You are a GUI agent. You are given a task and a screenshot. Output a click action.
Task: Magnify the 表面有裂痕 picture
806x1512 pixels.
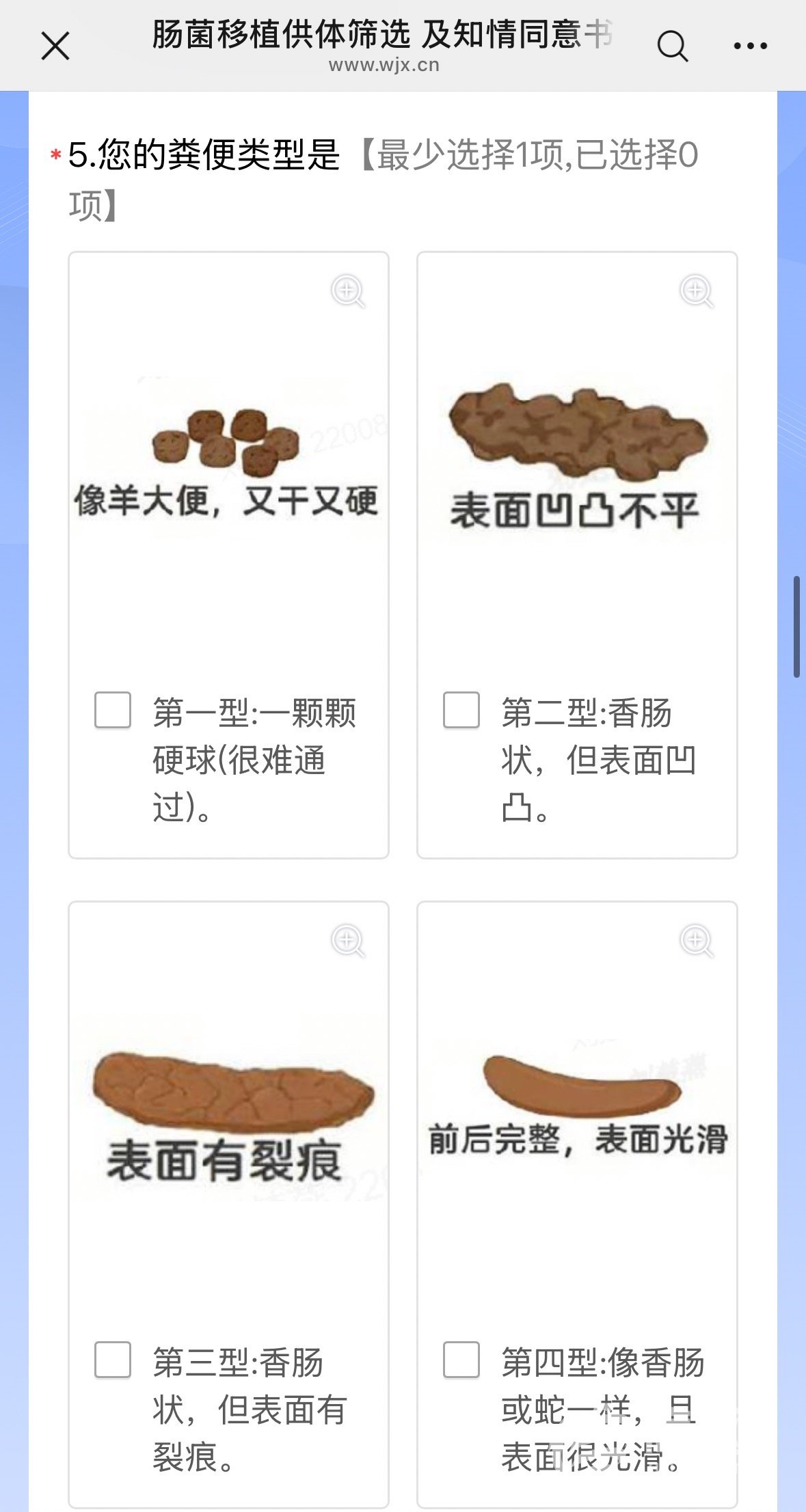348,941
